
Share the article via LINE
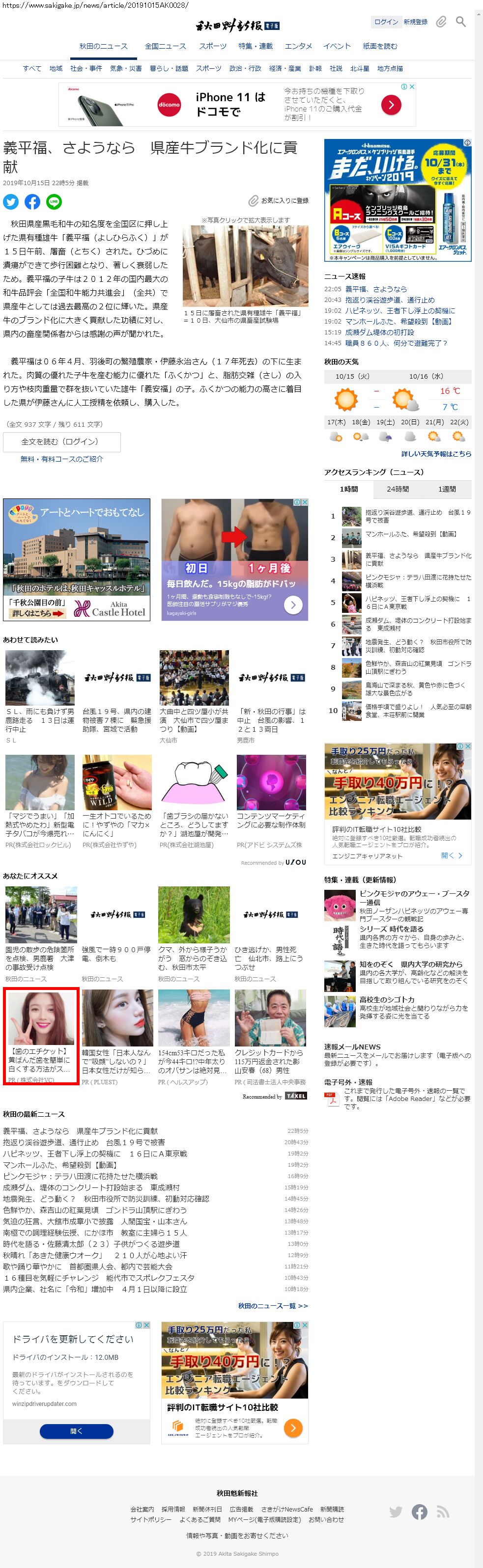click(54, 201)
